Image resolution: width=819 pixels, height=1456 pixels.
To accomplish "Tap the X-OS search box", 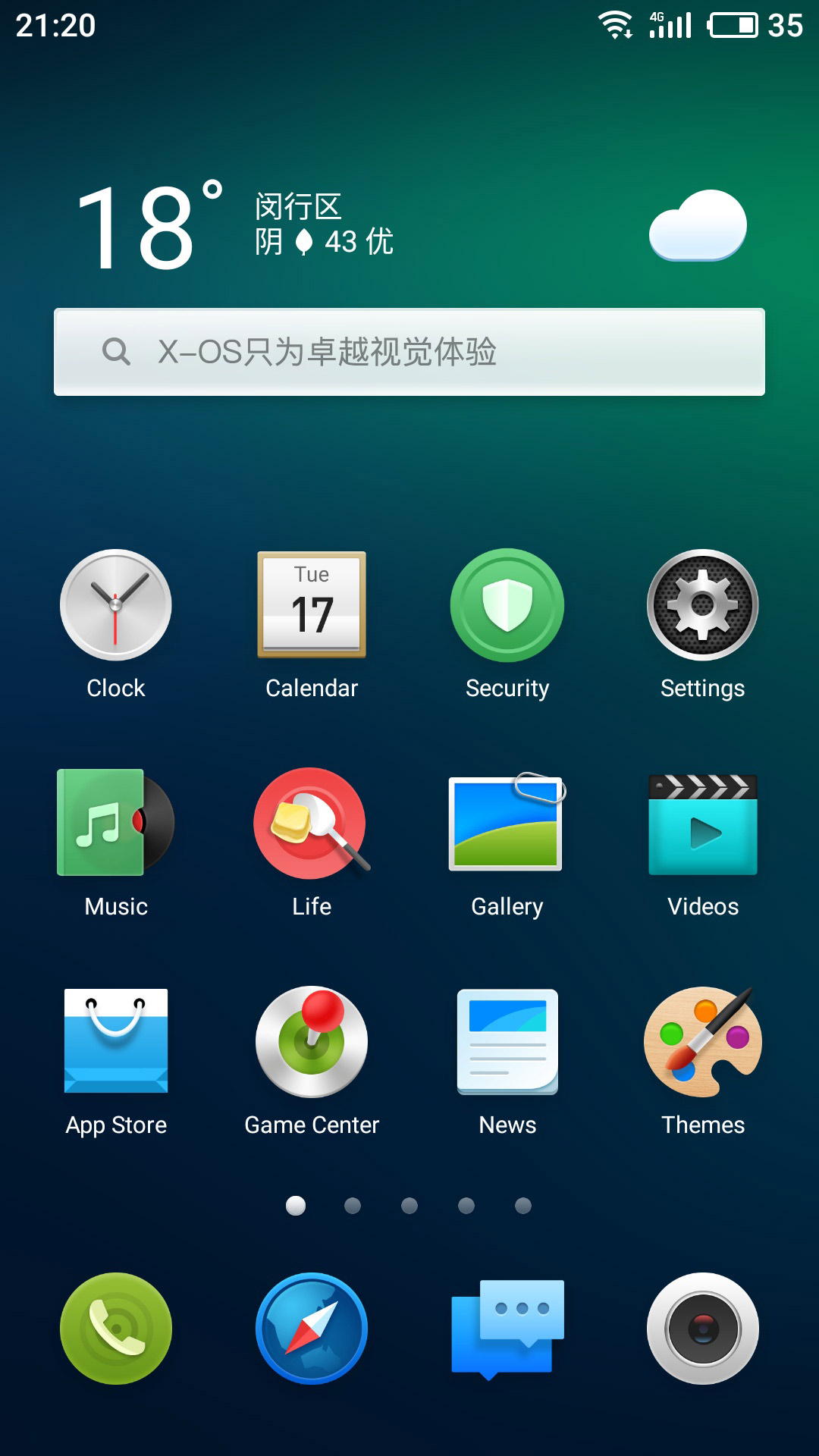I will (x=409, y=352).
